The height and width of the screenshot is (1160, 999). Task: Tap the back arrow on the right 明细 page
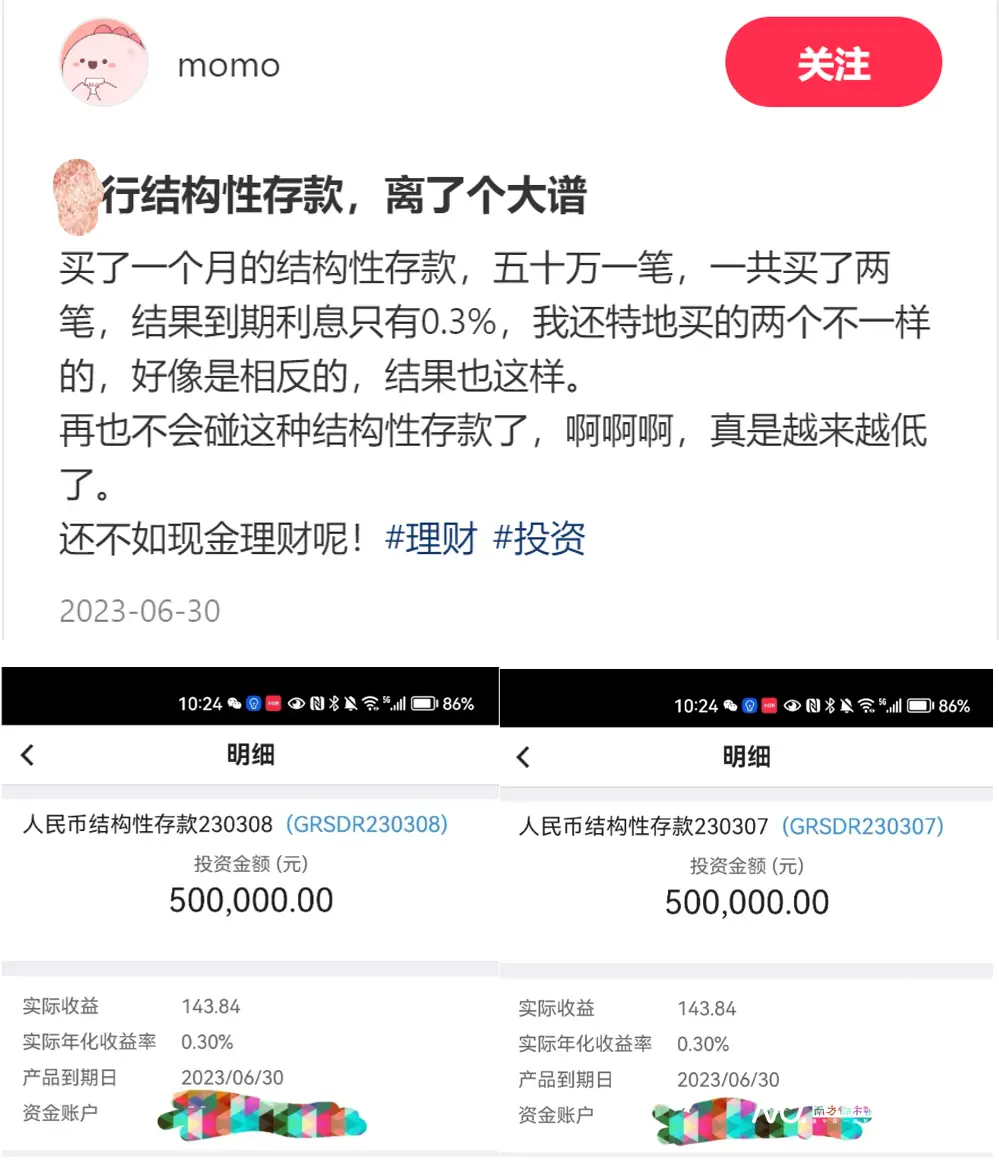coord(523,756)
